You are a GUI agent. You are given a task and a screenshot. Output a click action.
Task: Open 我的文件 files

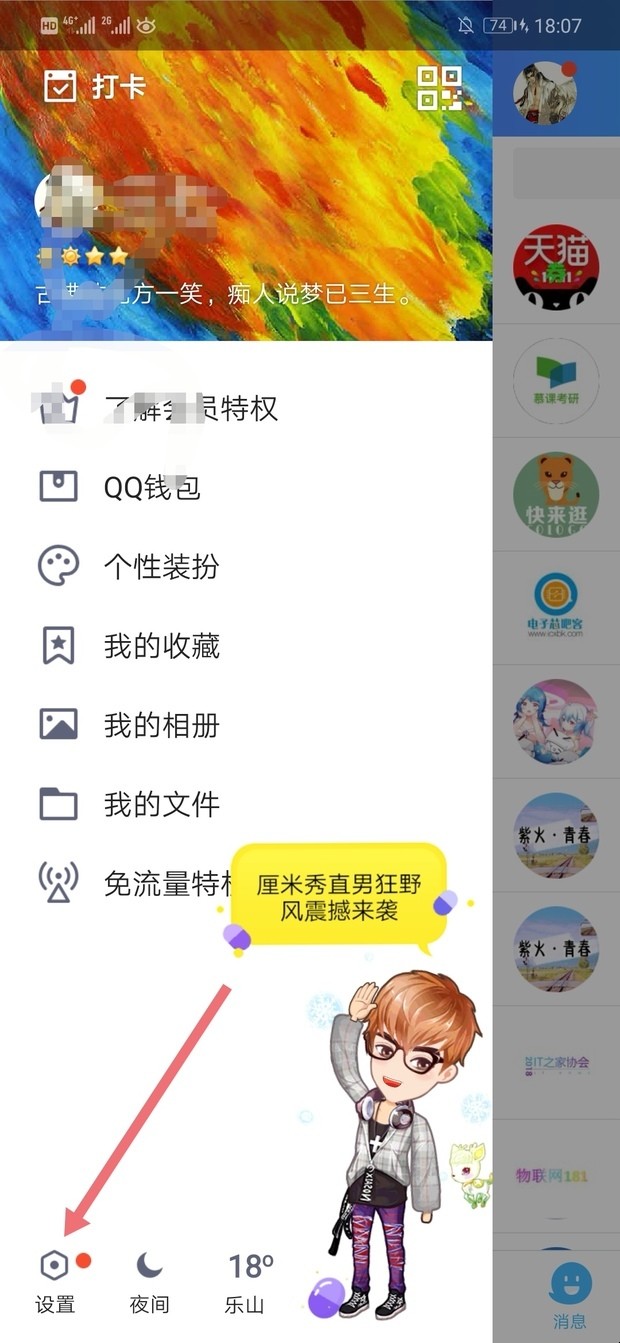click(160, 804)
